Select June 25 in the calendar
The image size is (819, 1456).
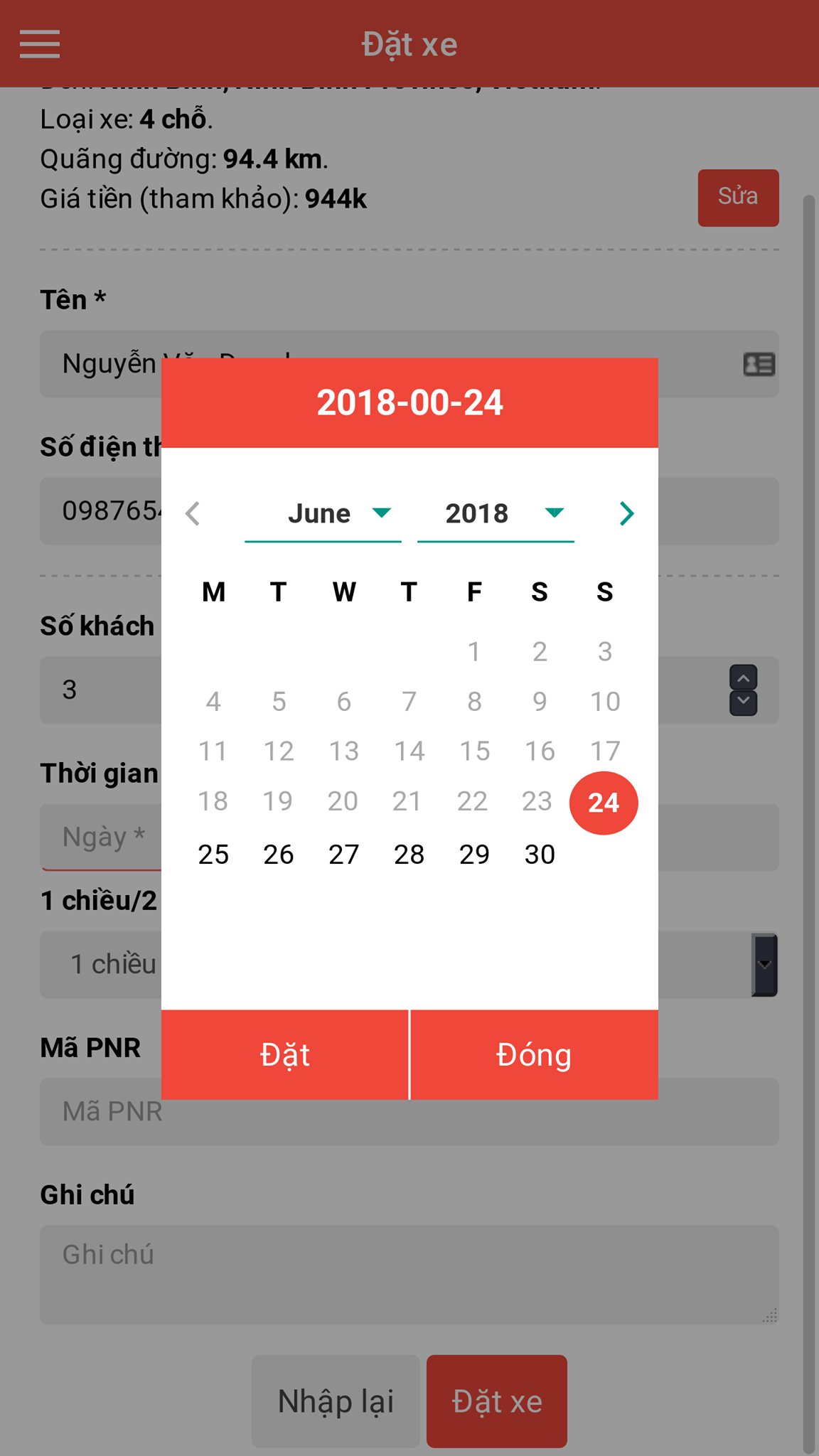[213, 854]
